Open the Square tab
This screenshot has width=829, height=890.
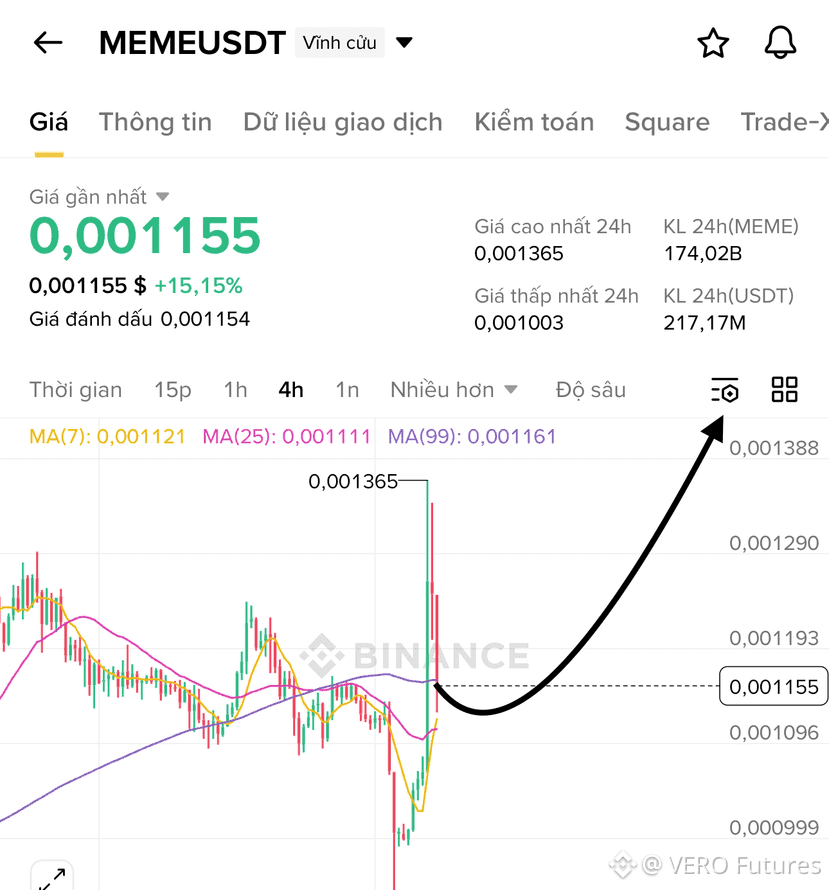pyautogui.click(x=667, y=122)
